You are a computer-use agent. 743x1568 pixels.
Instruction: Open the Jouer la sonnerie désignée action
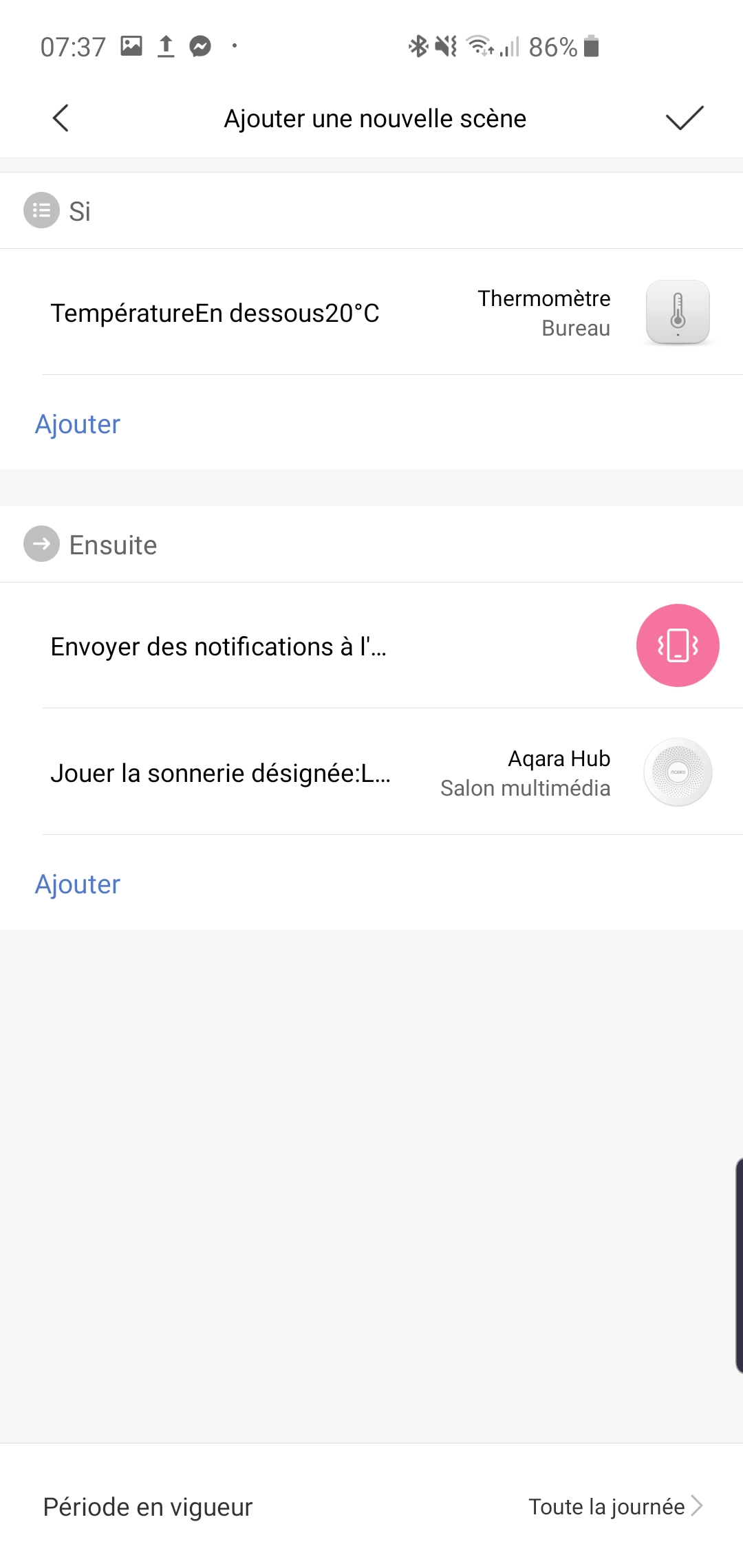click(x=371, y=772)
